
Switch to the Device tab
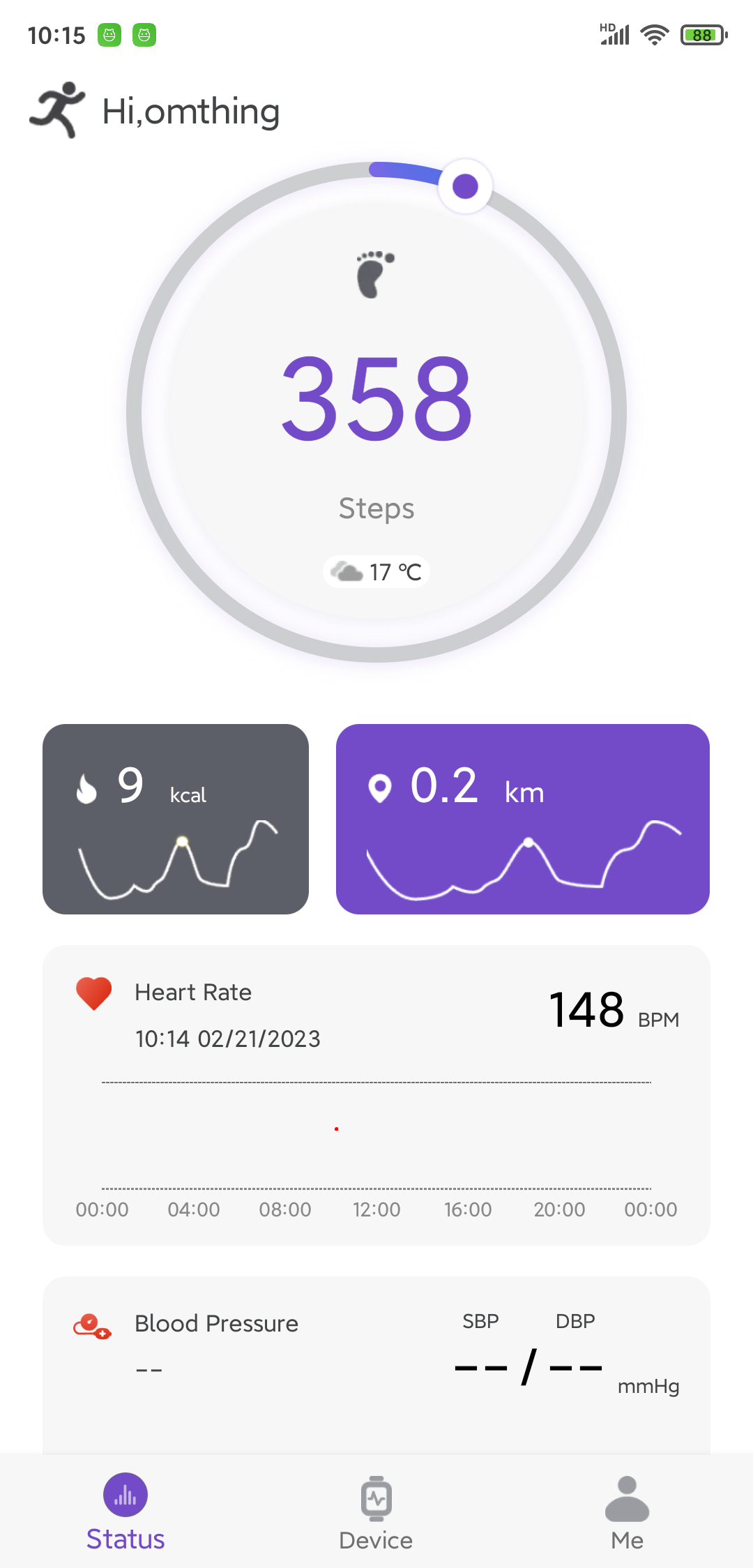(376, 1512)
